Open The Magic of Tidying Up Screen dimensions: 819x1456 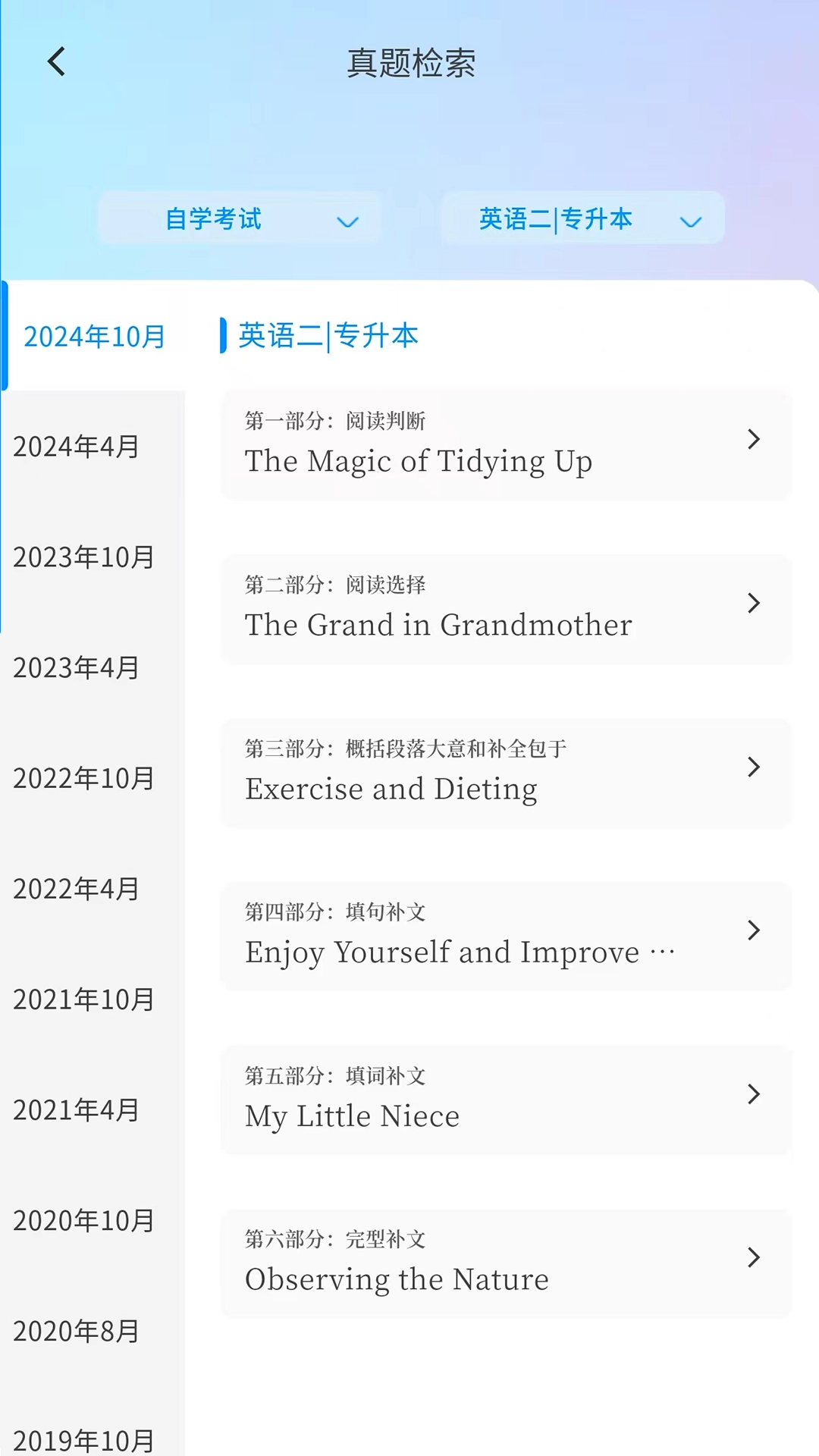coord(506,445)
